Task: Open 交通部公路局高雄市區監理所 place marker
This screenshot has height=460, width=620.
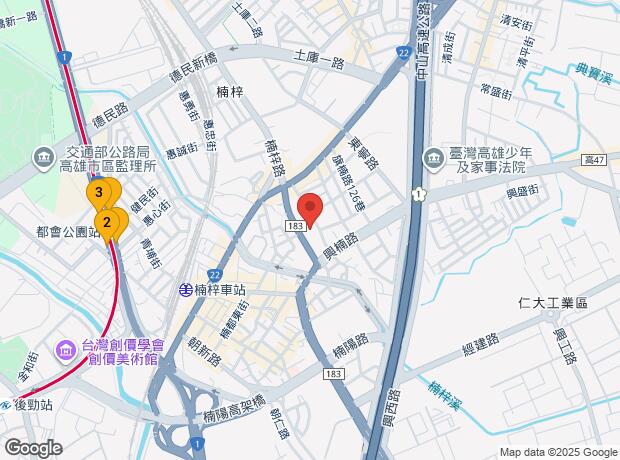Action: click(x=43, y=158)
